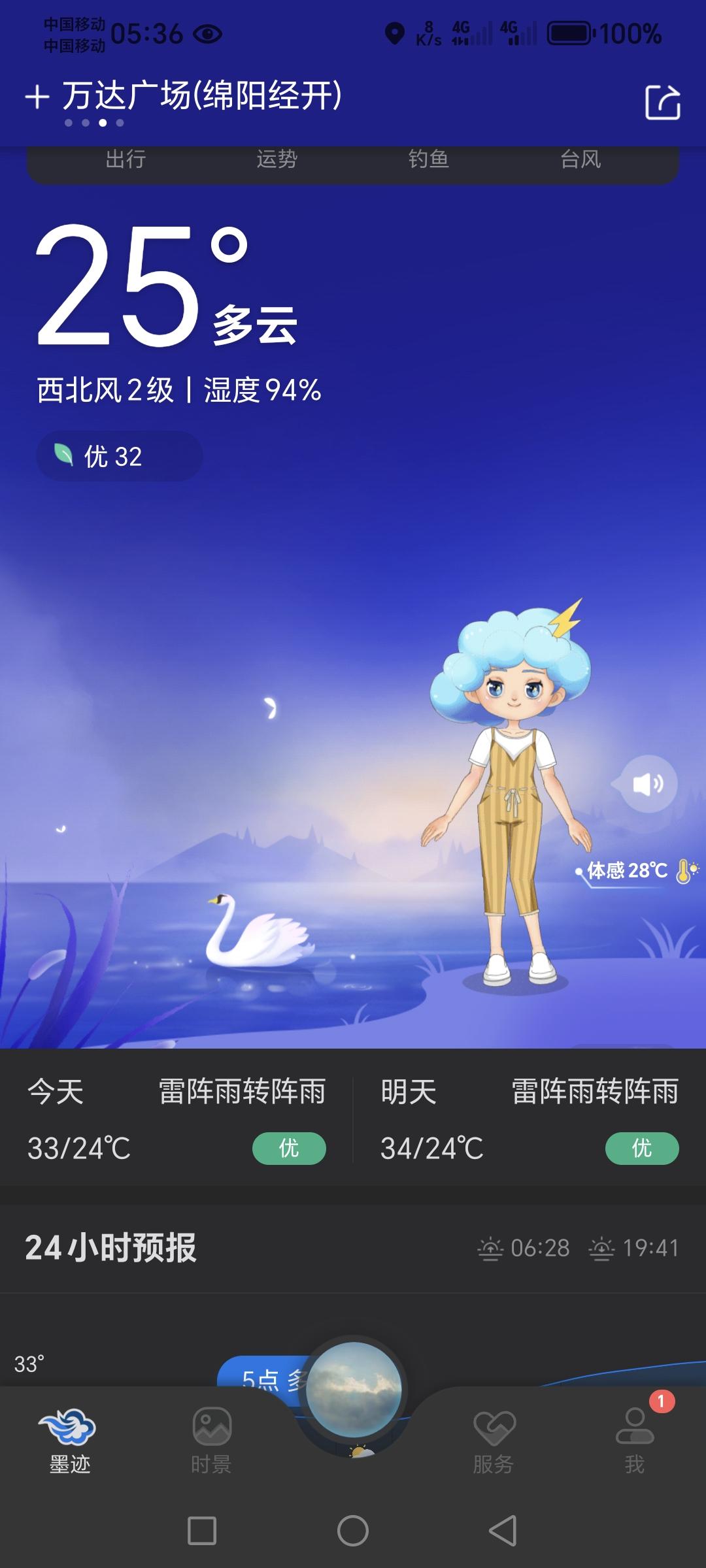The height and width of the screenshot is (1568, 706).
Task: Open today's forecast card 今天
Action: [x=176, y=1119]
